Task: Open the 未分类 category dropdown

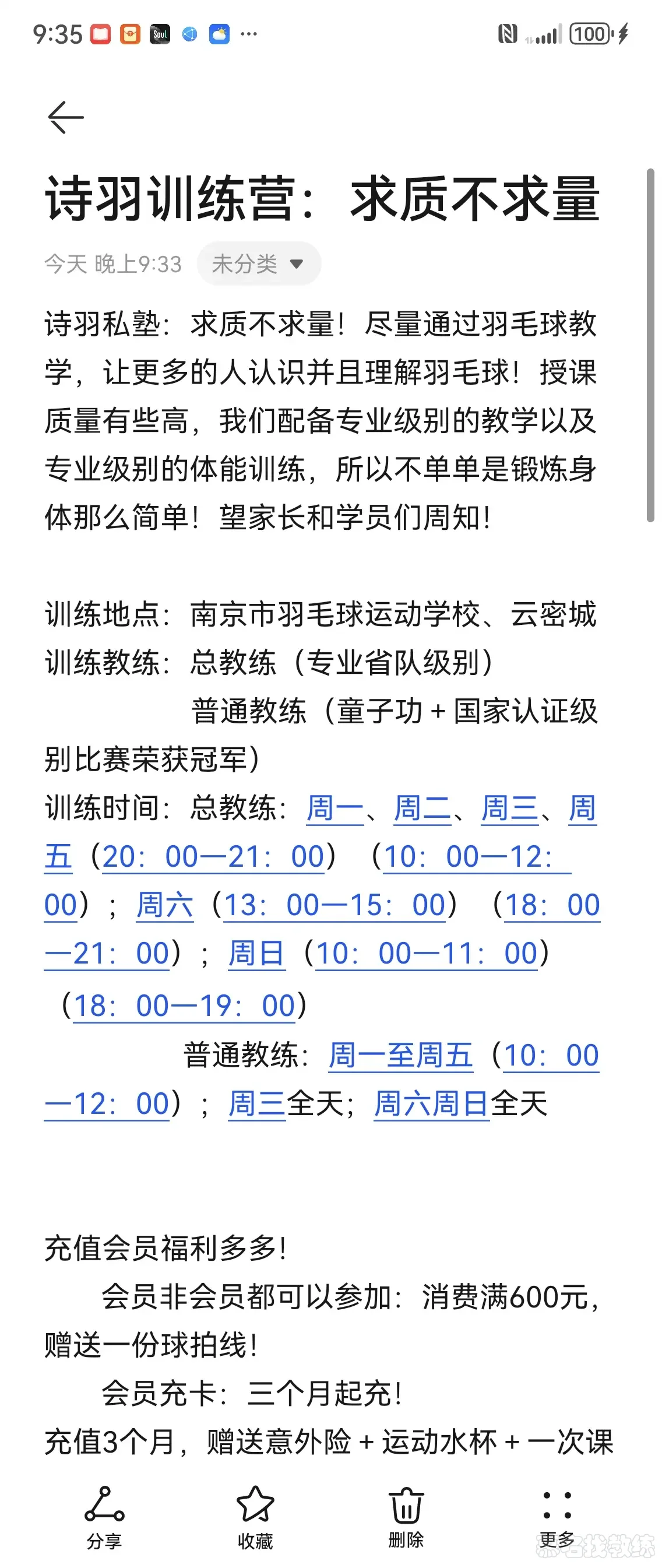Action: [x=259, y=263]
